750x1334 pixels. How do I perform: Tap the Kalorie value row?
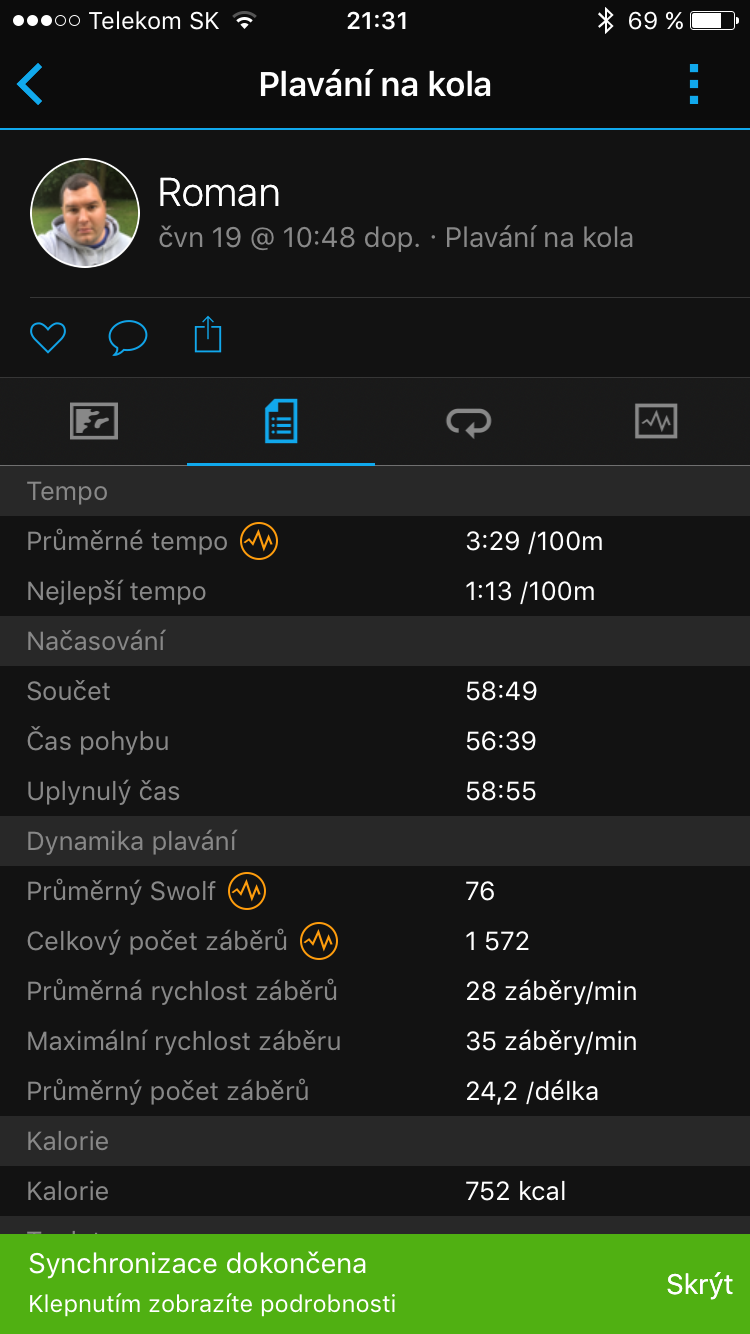coord(375,1191)
